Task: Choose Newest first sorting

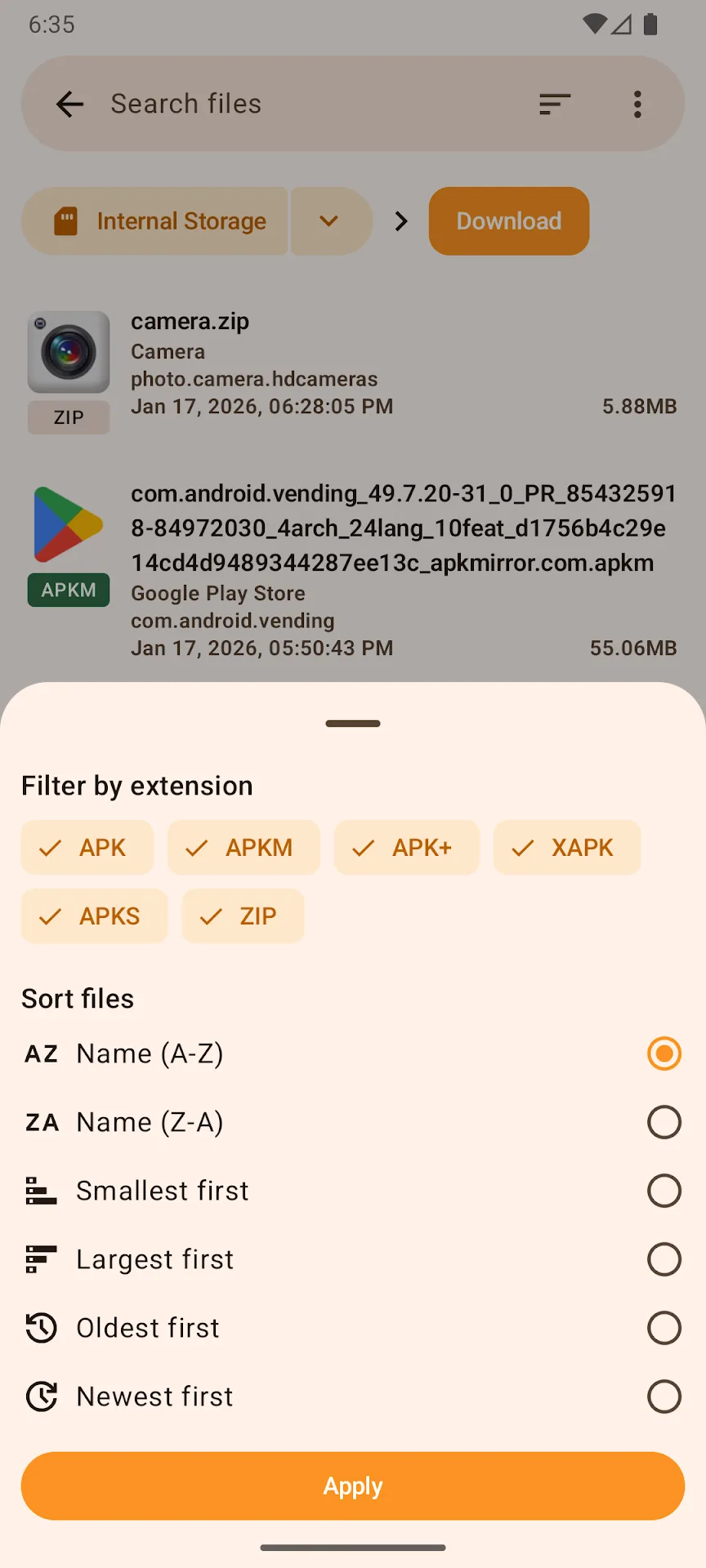Action: 353,1396
